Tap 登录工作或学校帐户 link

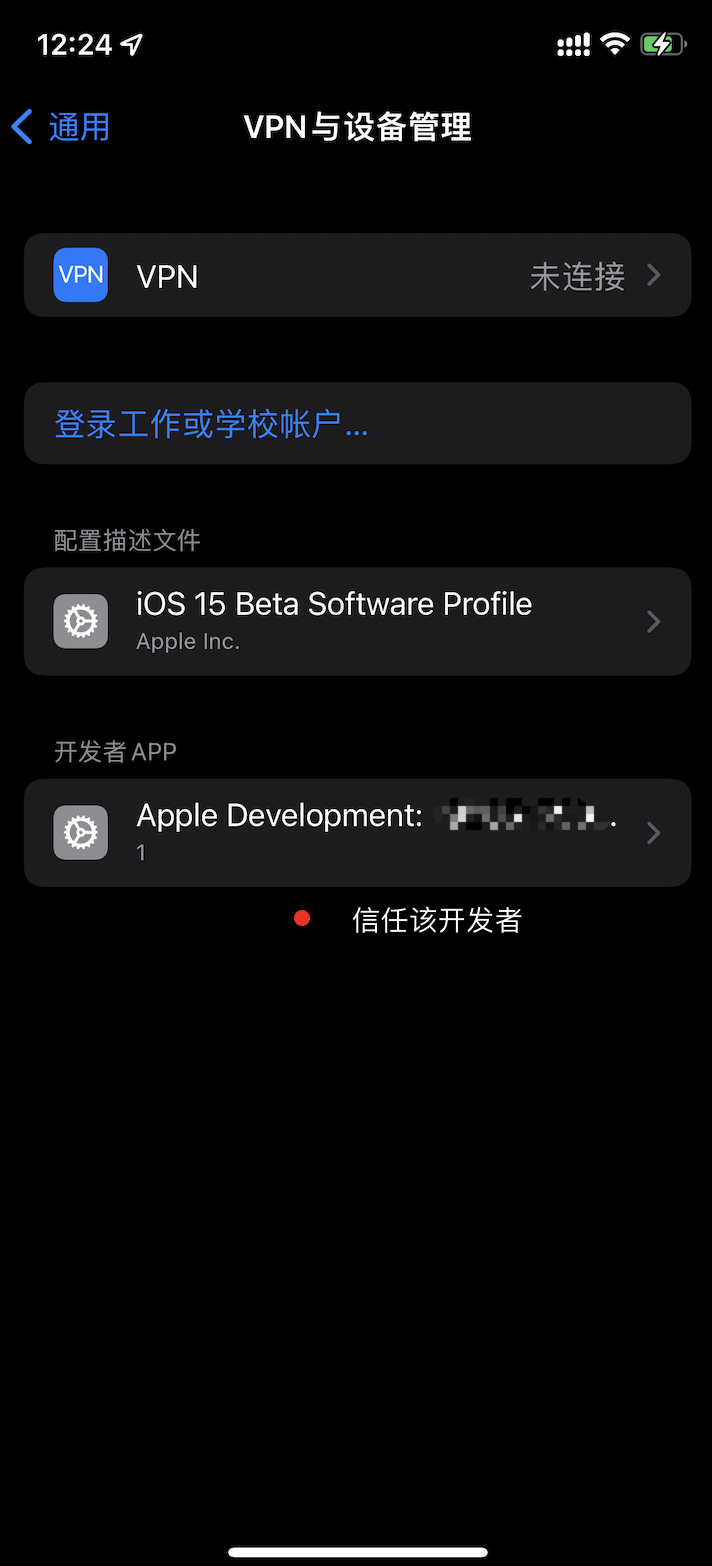[211, 424]
